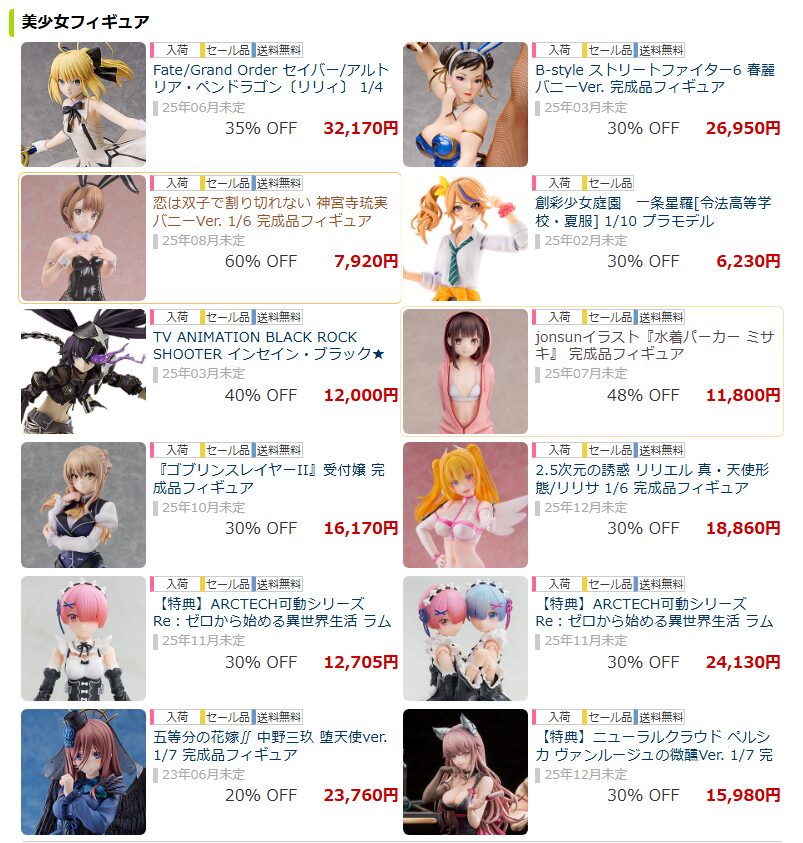803x843 pixels.
Task: Open the 2.5次元の誘惑 リリエル 1/6 figure
Action: click(x=652, y=478)
